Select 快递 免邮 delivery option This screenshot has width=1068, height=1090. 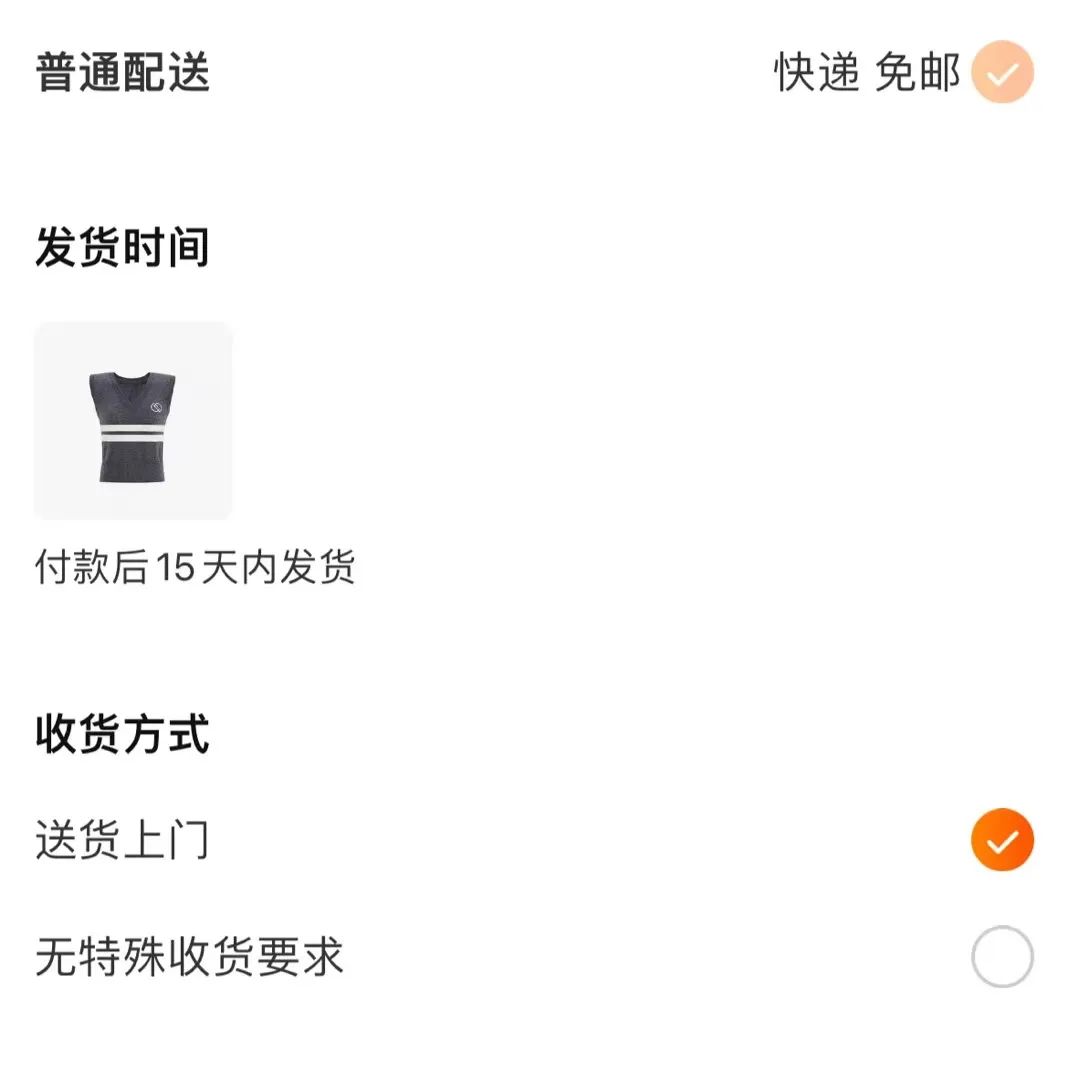click(1001, 72)
